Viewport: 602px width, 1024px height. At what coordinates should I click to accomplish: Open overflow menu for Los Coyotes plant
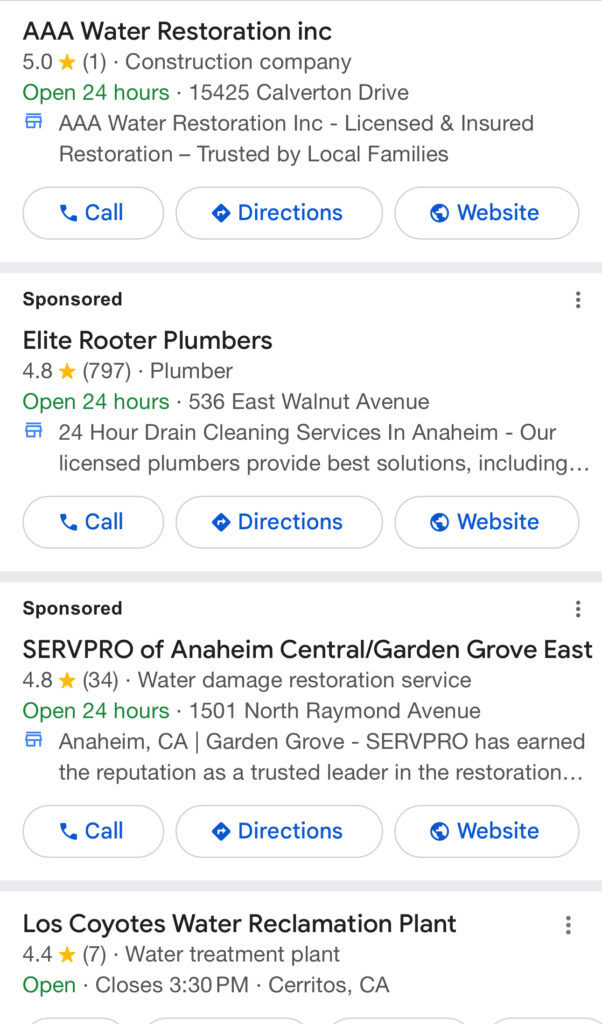(x=568, y=925)
